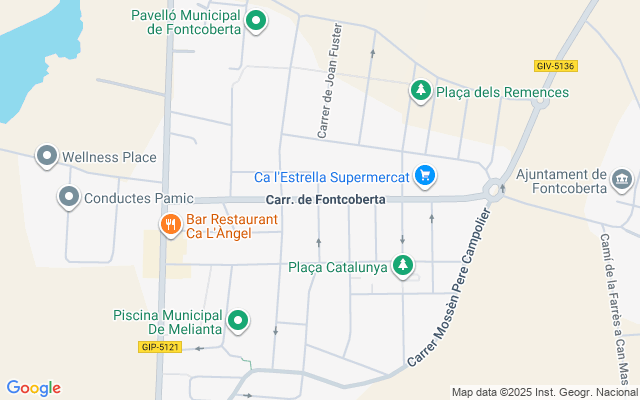Open the Ajuntament de Fontcoberta marker
Viewport: 640px width, 400px height.
622,179
